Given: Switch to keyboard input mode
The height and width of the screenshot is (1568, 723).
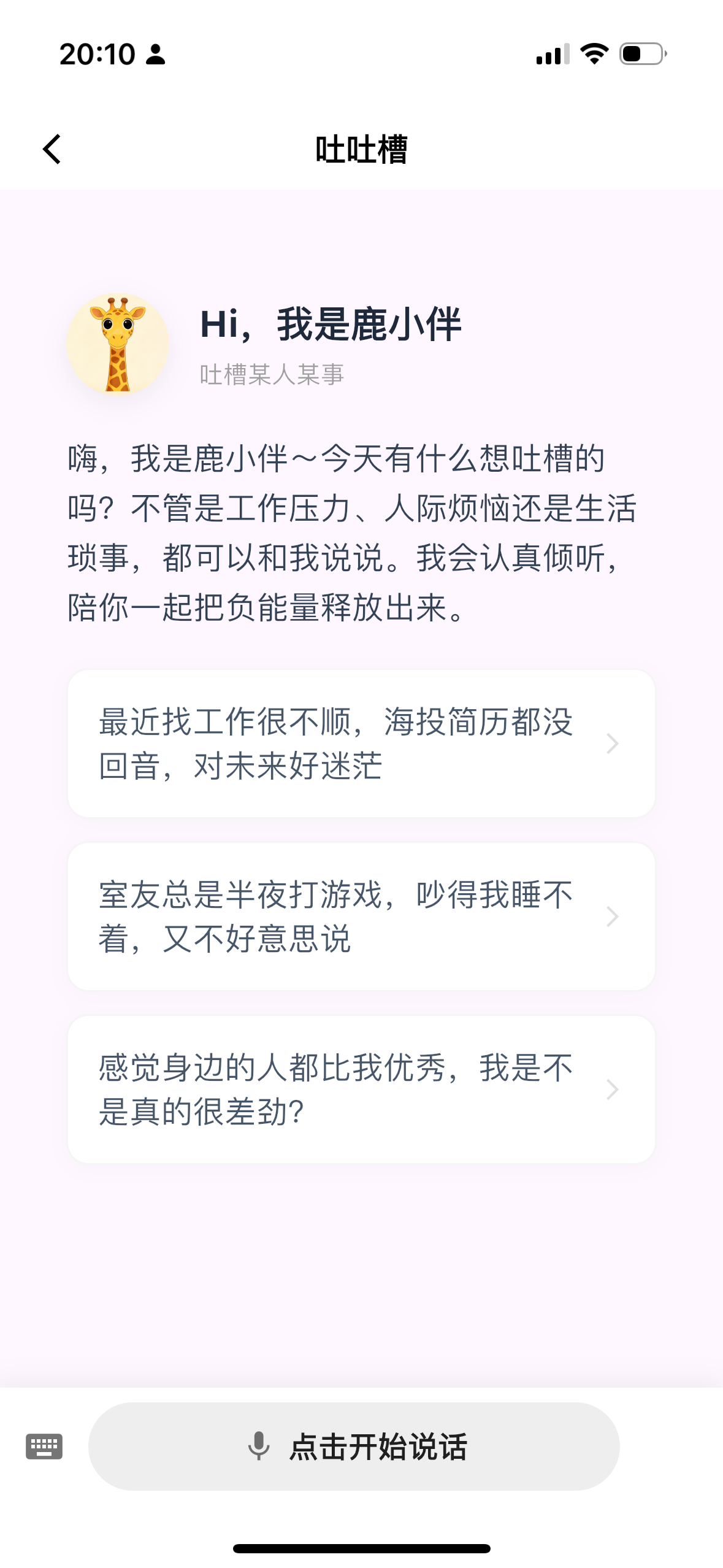Looking at the screenshot, I should 44,1447.
